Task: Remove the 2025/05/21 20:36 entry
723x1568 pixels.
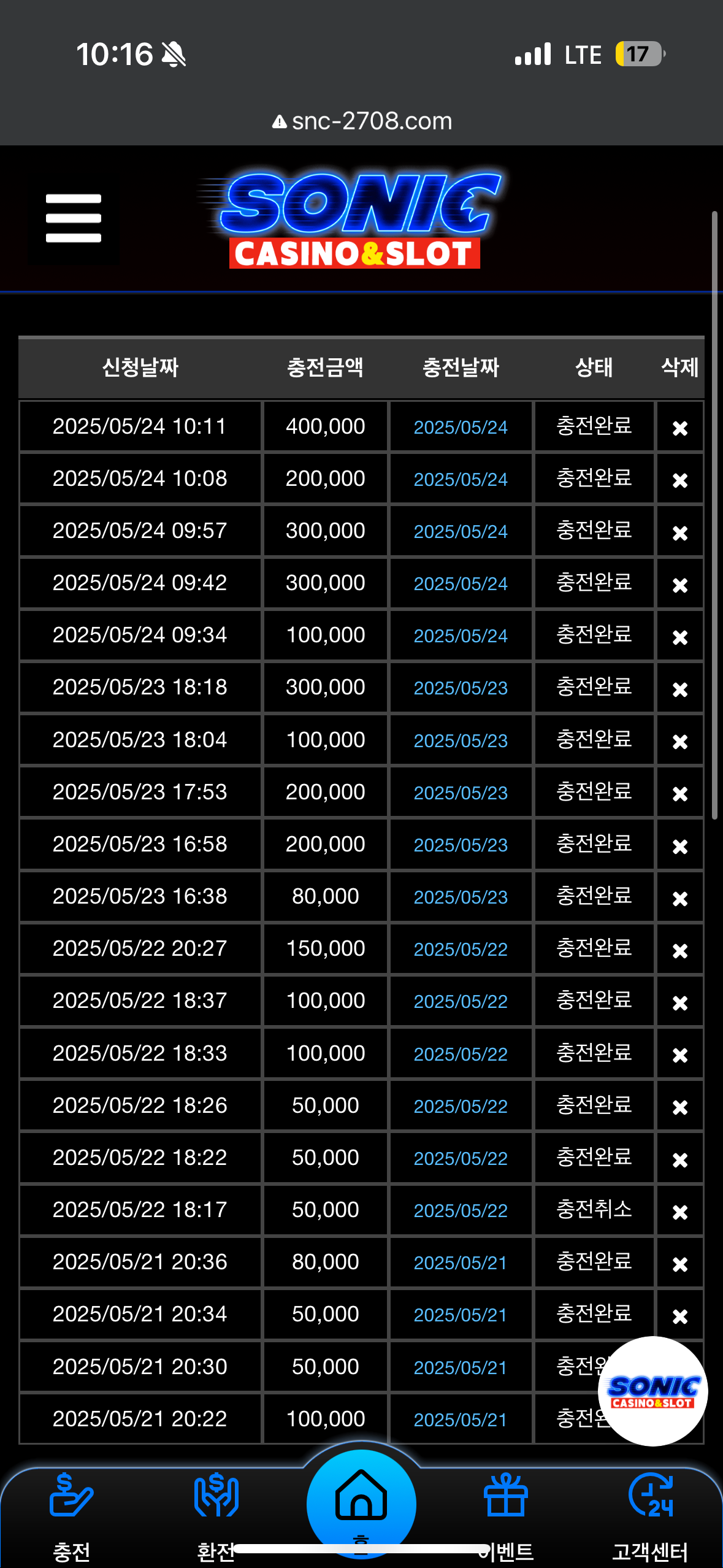Action: (x=679, y=1264)
